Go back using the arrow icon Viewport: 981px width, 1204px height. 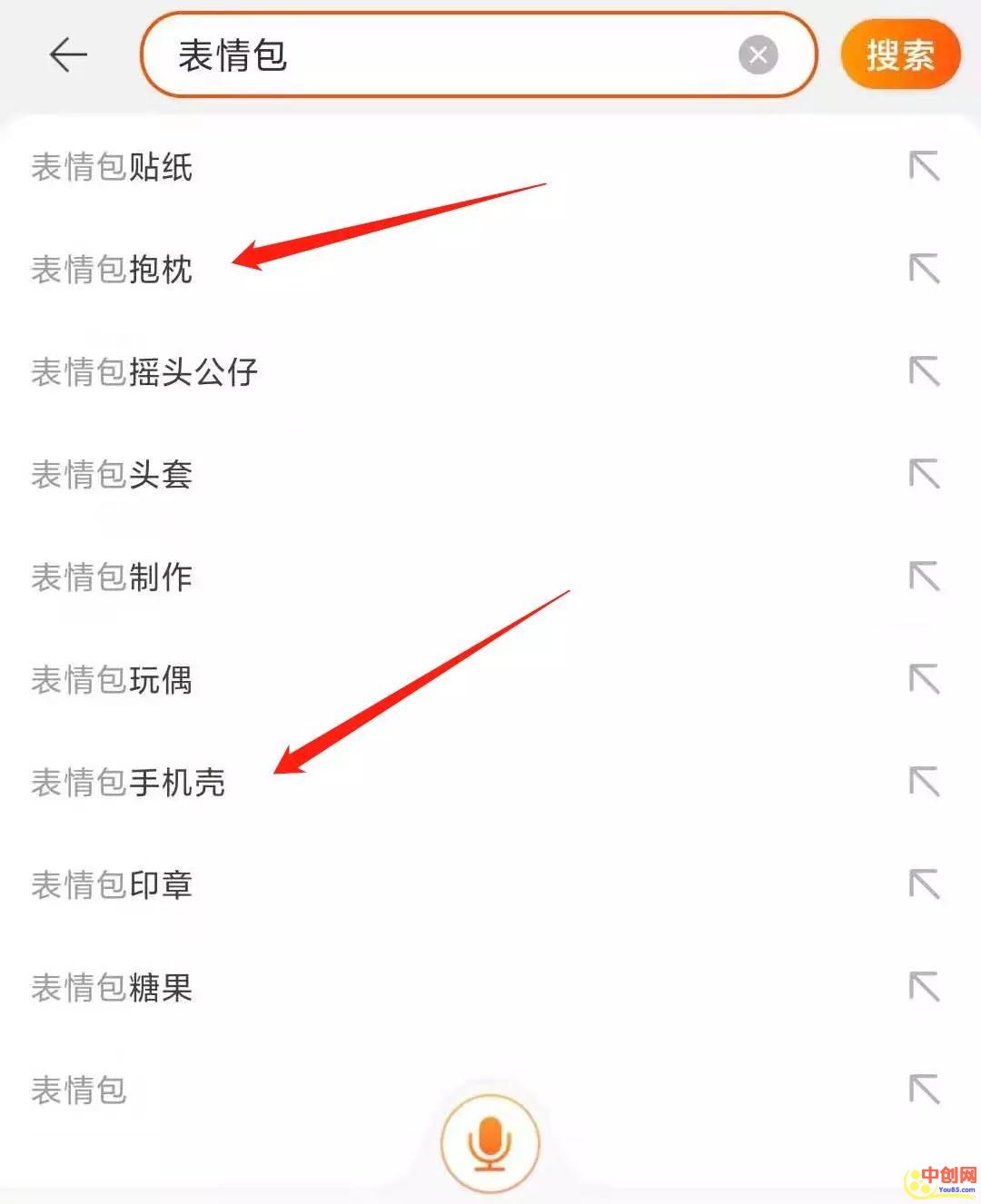(x=68, y=55)
